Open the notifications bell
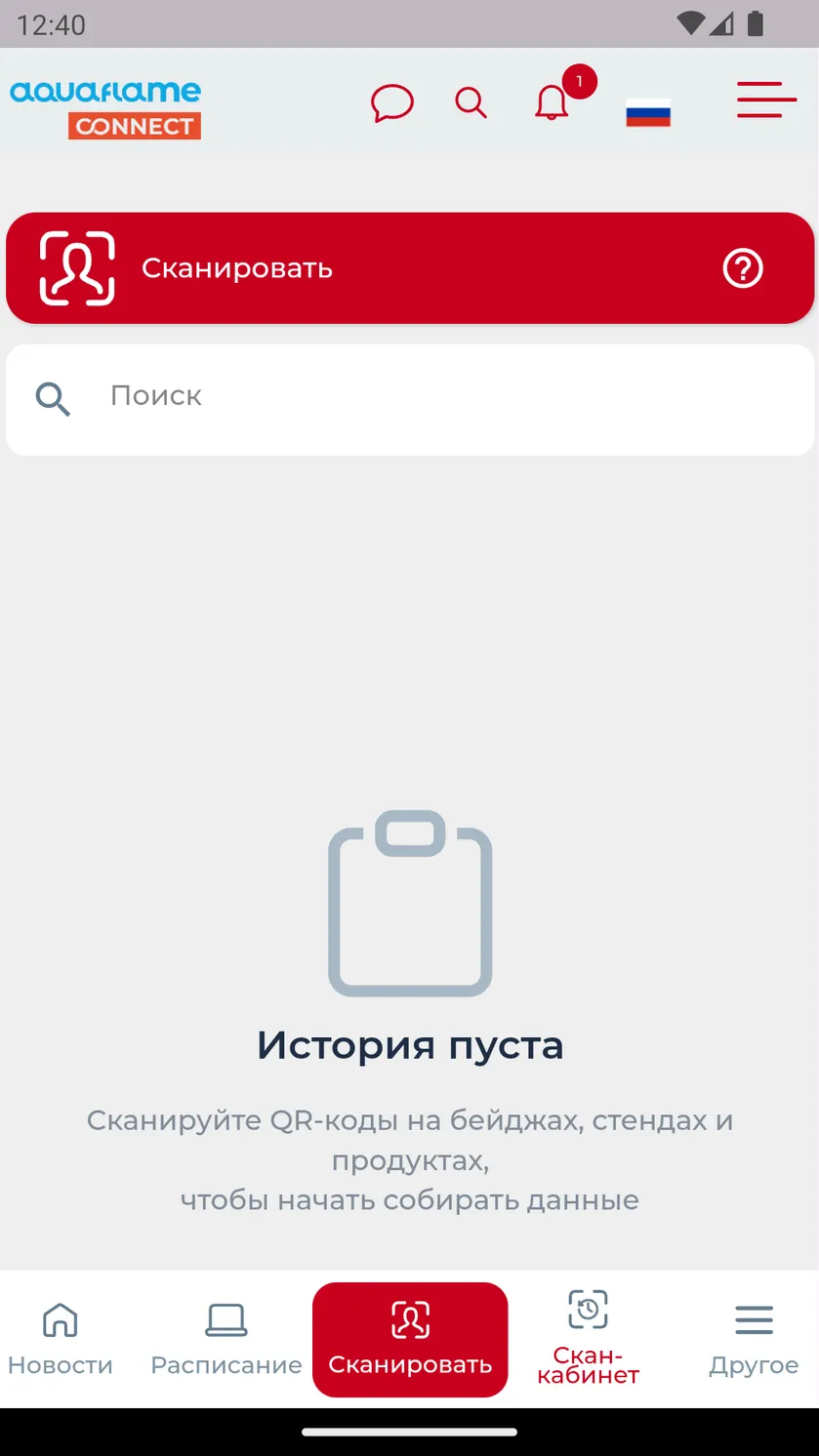The height and width of the screenshot is (1456, 819). click(552, 102)
